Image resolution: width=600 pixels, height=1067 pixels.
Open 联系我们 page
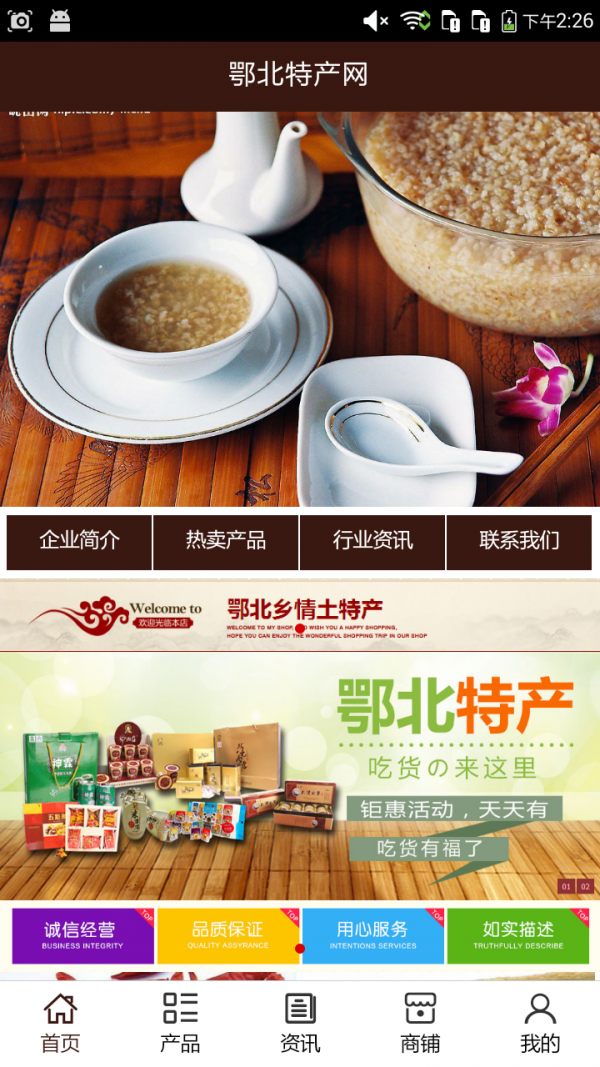(x=519, y=542)
